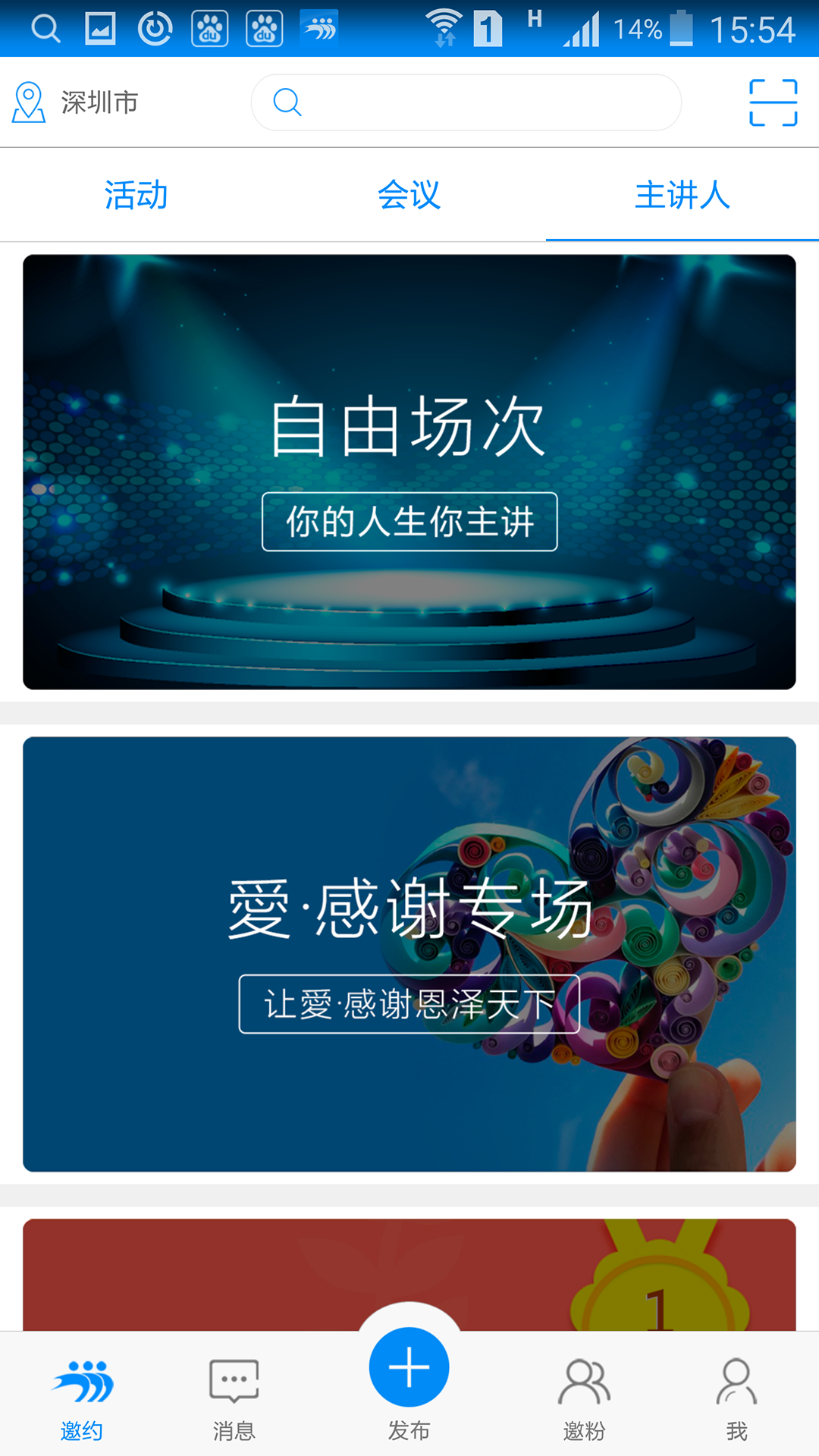
Task: Tap the 发布 plus button
Action: point(409,1369)
